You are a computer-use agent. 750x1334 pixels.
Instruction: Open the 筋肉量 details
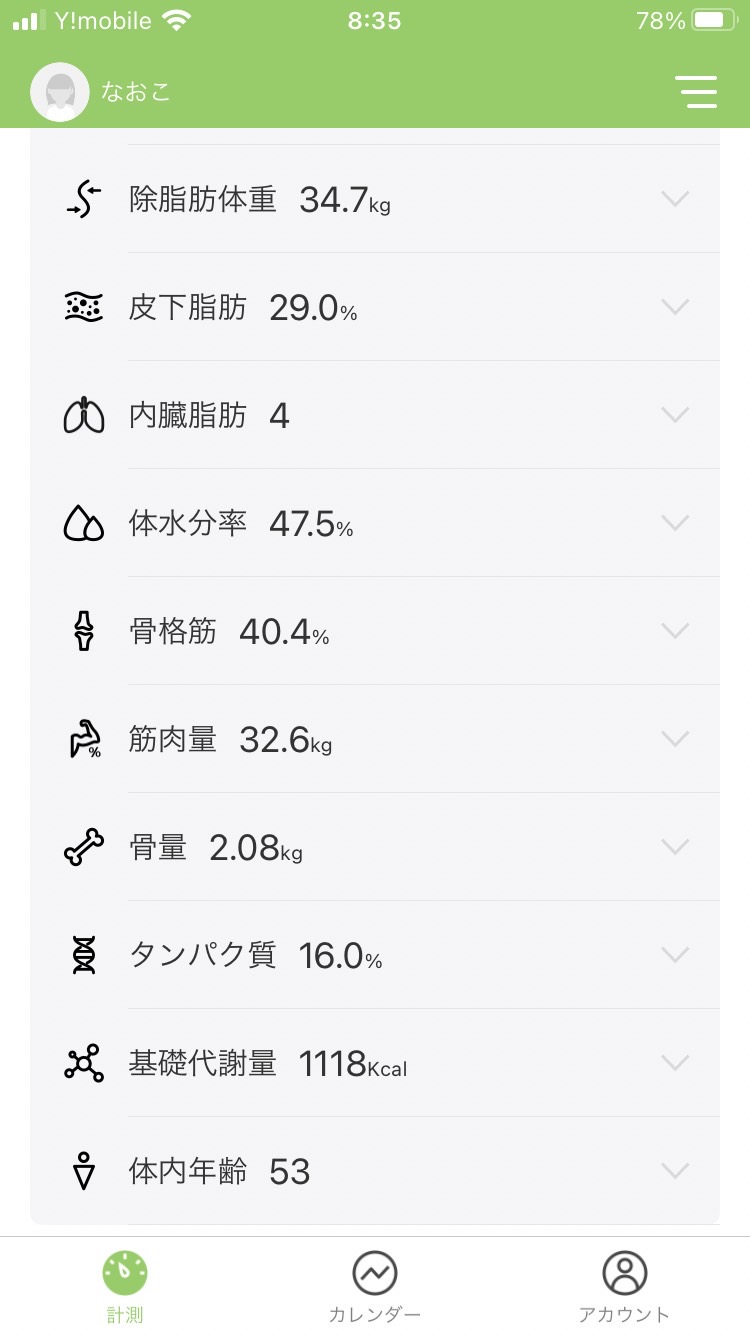375,739
